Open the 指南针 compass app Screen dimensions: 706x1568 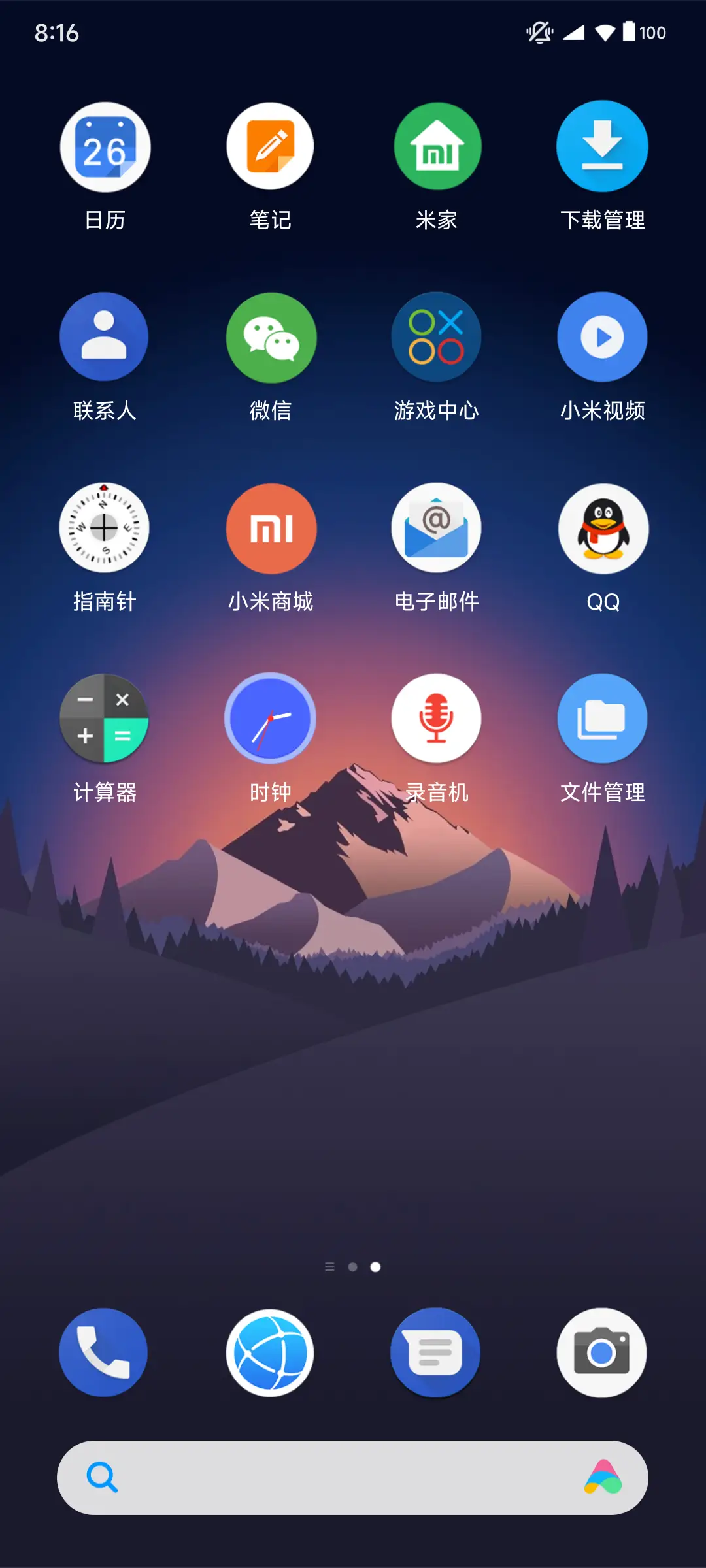105,528
